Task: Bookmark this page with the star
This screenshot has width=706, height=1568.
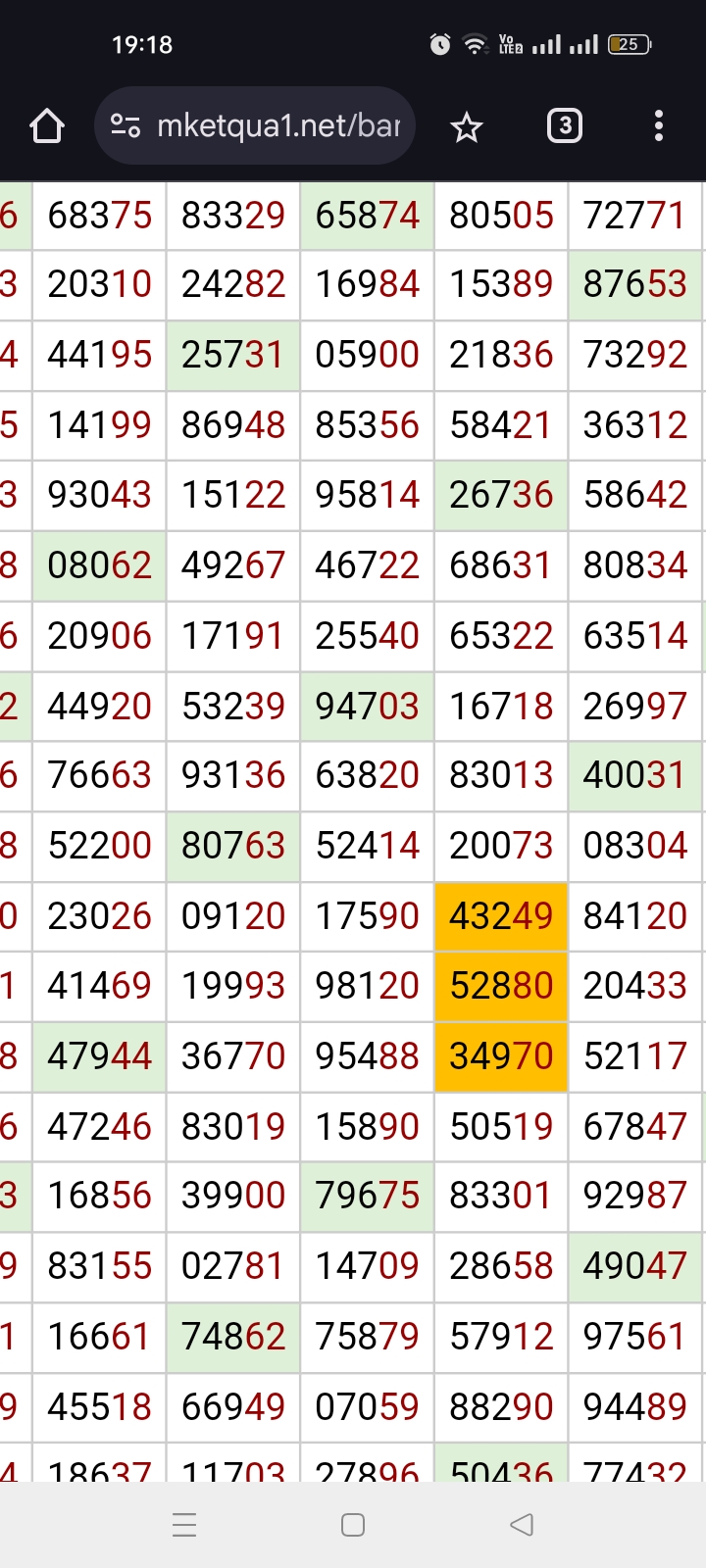Action: (467, 126)
